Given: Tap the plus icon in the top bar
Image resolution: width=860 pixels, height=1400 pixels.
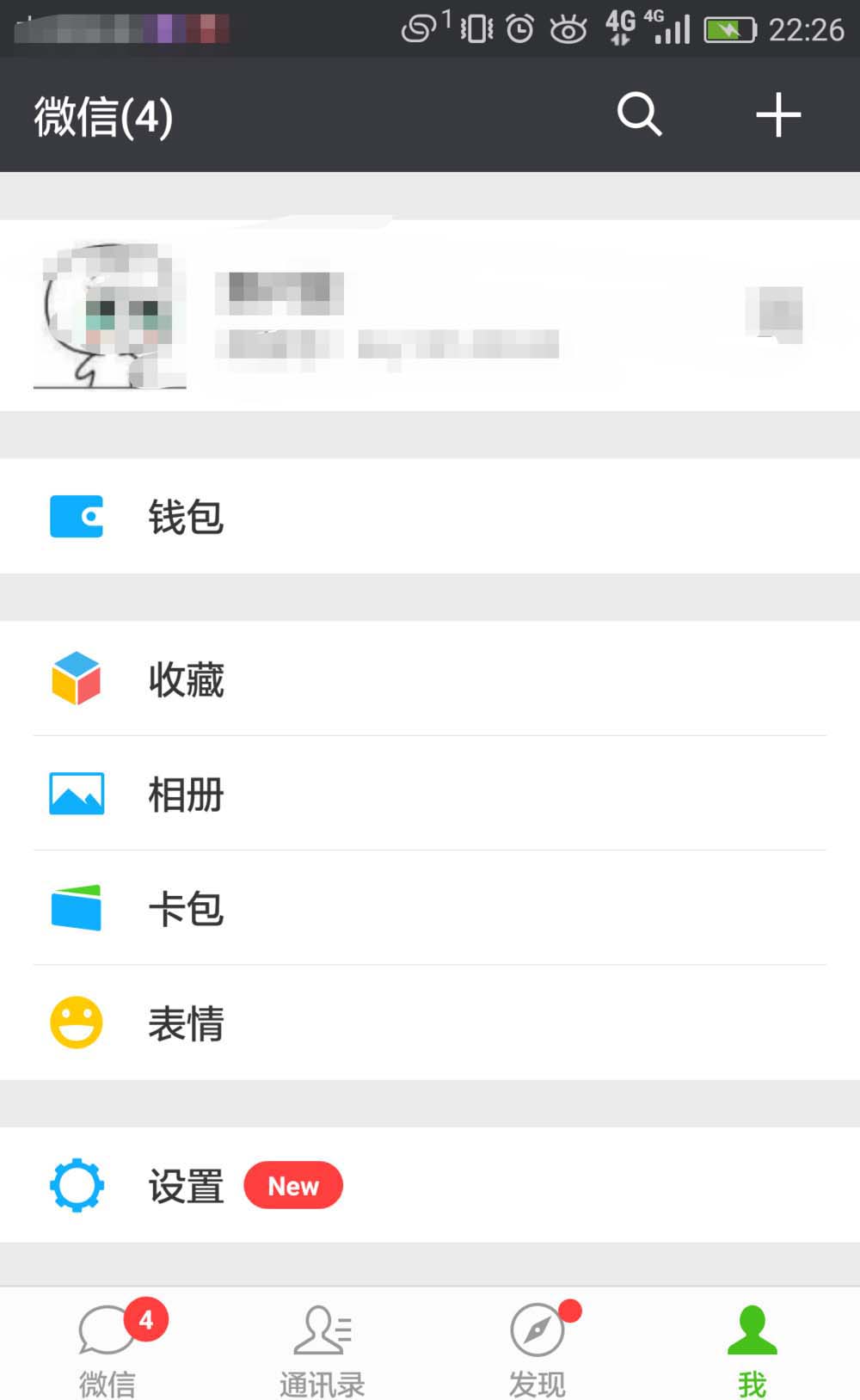Looking at the screenshot, I should click(778, 114).
